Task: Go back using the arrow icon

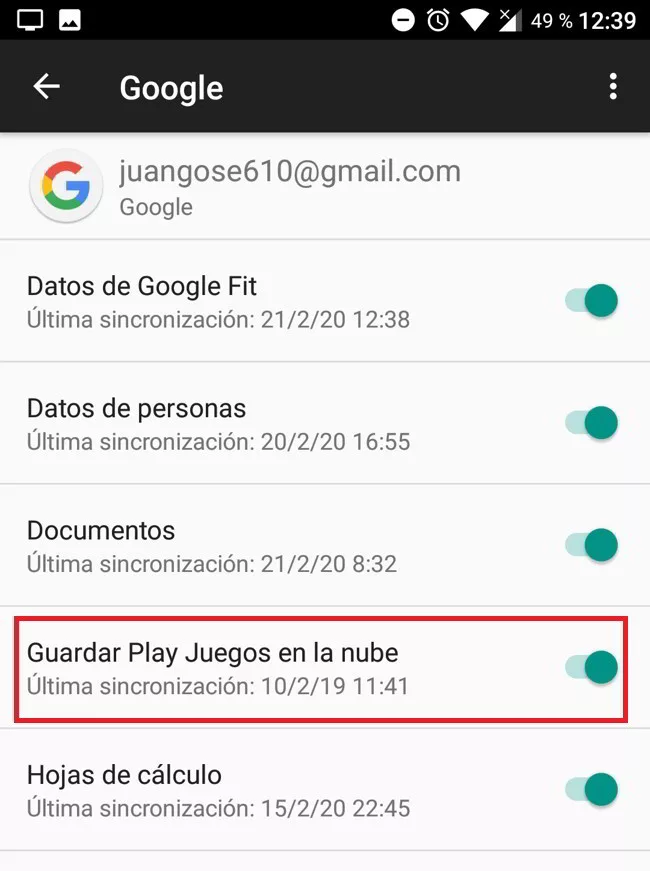Action: (47, 87)
